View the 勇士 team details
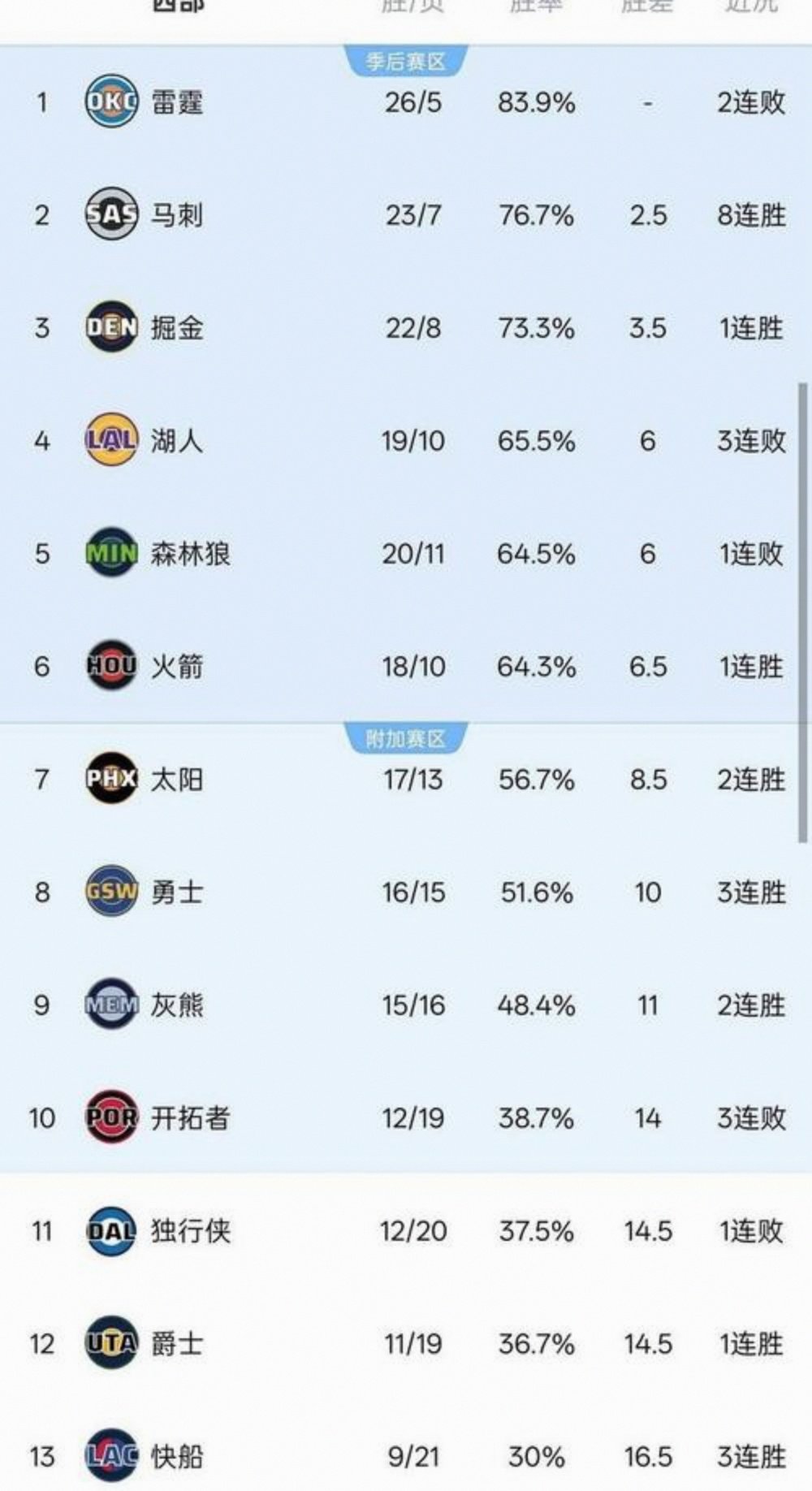 tap(177, 892)
